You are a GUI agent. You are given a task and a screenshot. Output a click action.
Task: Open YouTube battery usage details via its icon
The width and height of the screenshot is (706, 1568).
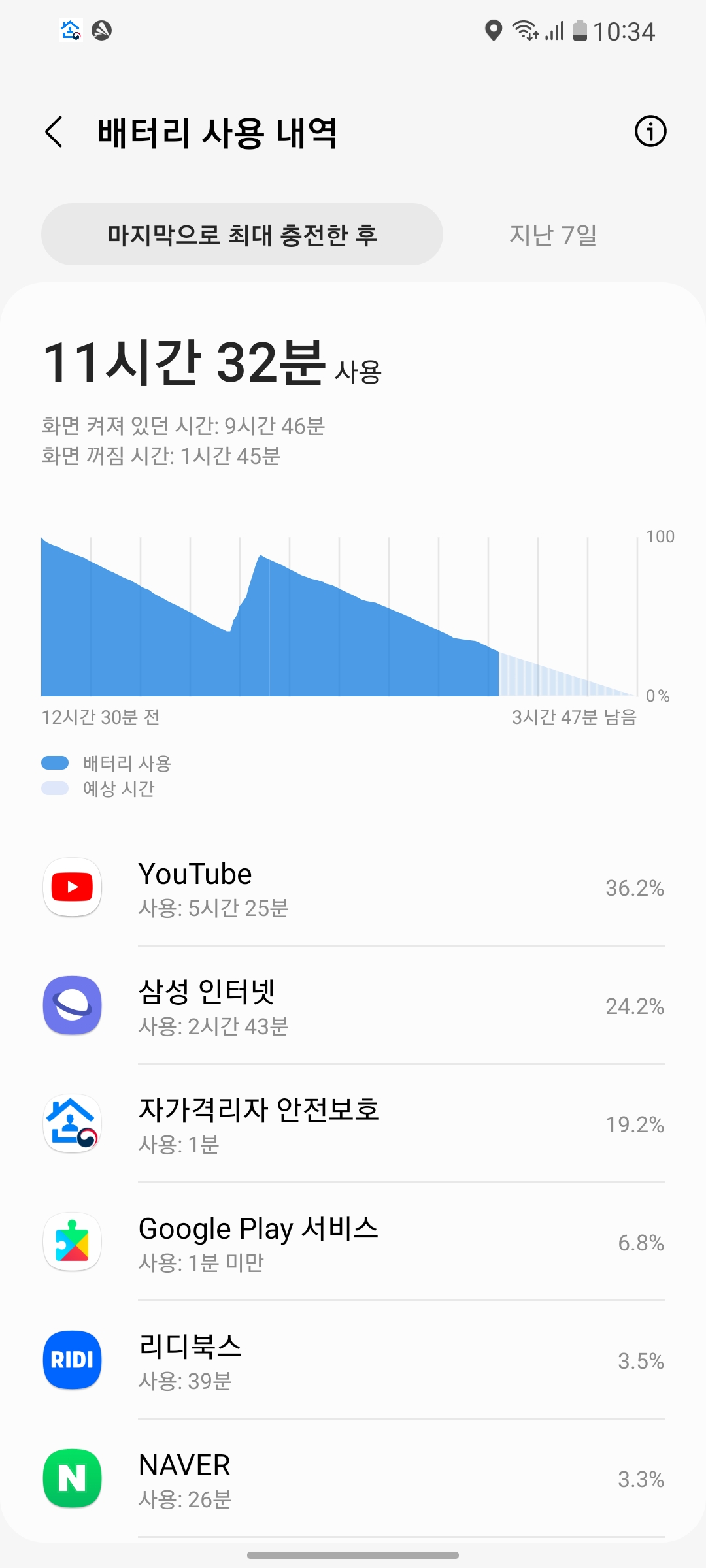tap(71, 887)
